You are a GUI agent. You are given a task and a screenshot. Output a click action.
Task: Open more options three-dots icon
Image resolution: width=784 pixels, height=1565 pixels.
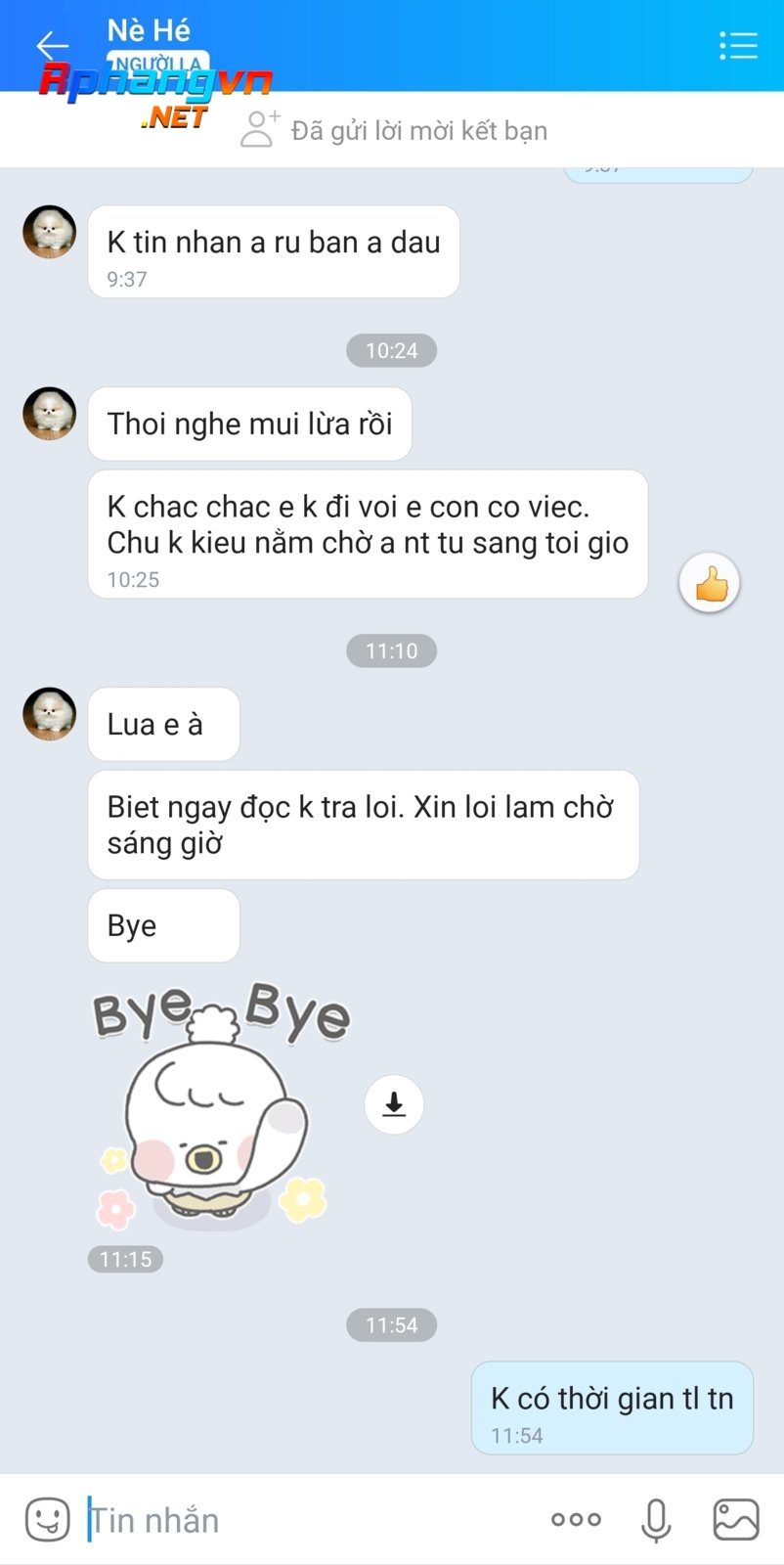pyautogui.click(x=576, y=1519)
